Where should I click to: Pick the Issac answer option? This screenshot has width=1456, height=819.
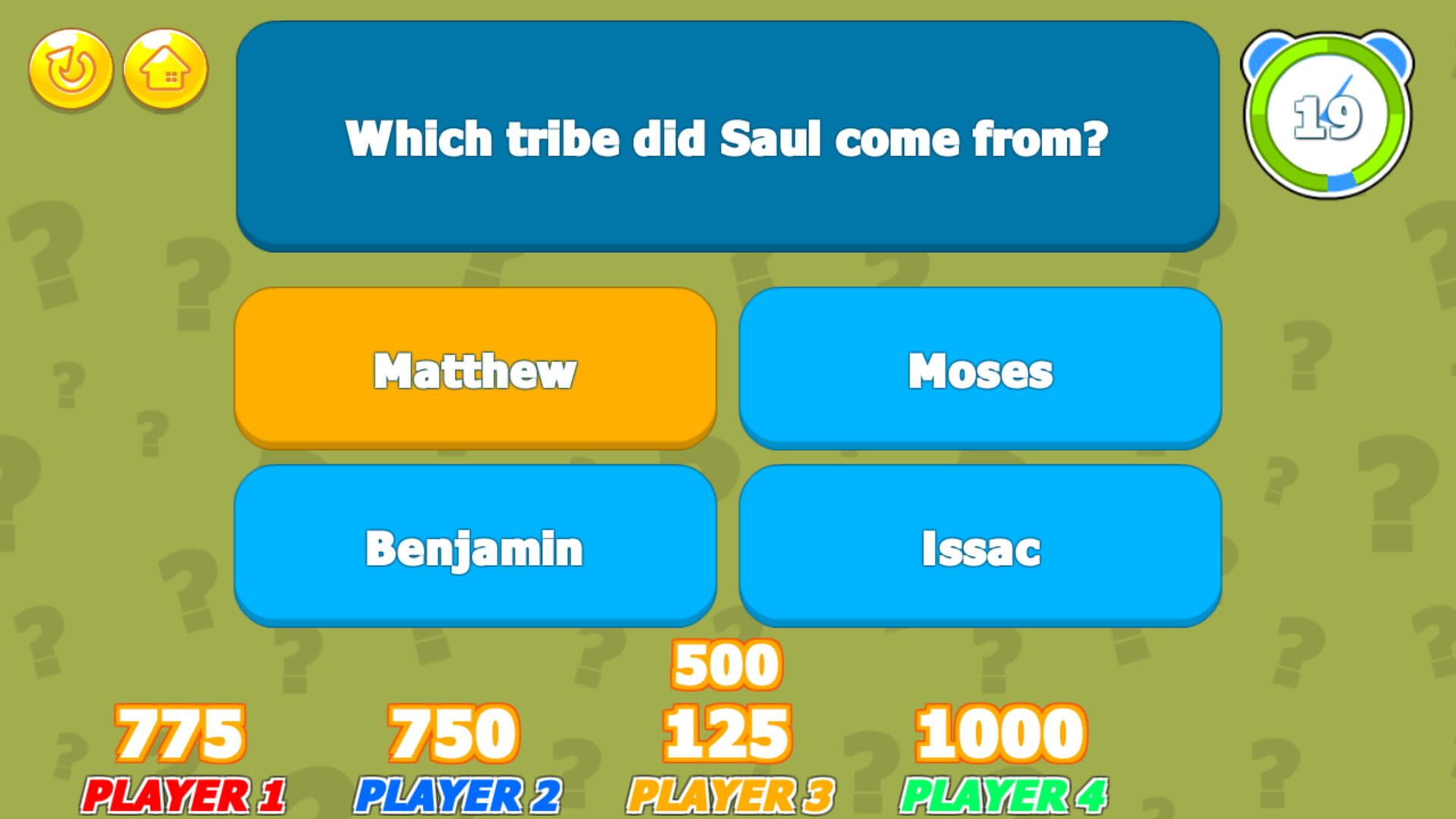980,546
